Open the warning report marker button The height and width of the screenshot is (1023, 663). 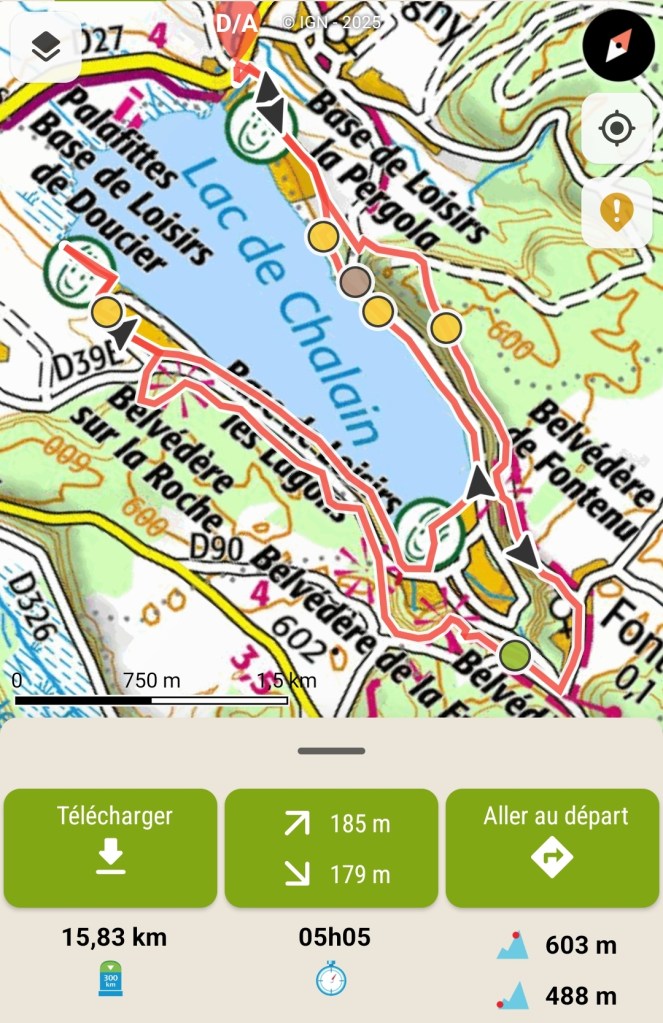tap(617, 212)
